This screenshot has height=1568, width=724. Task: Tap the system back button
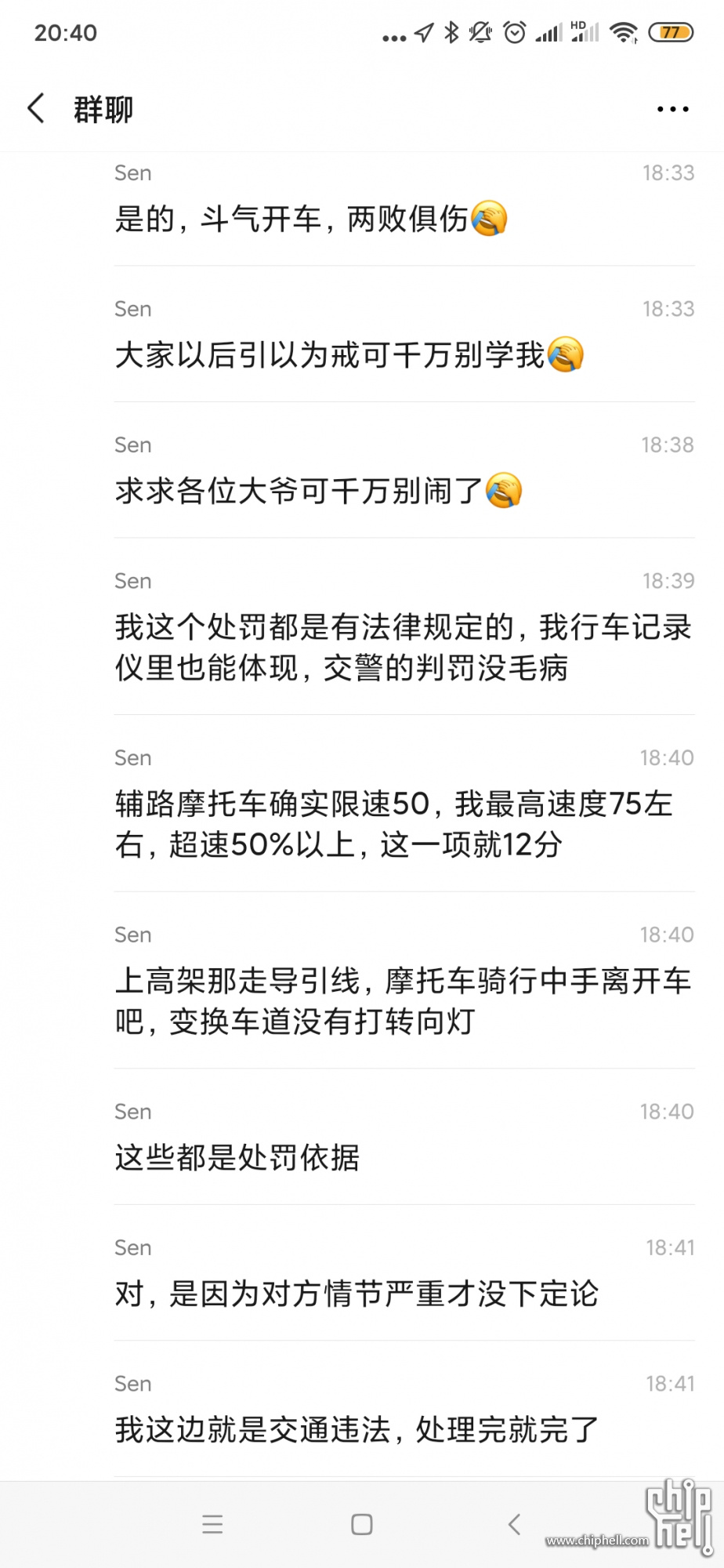514,1524
